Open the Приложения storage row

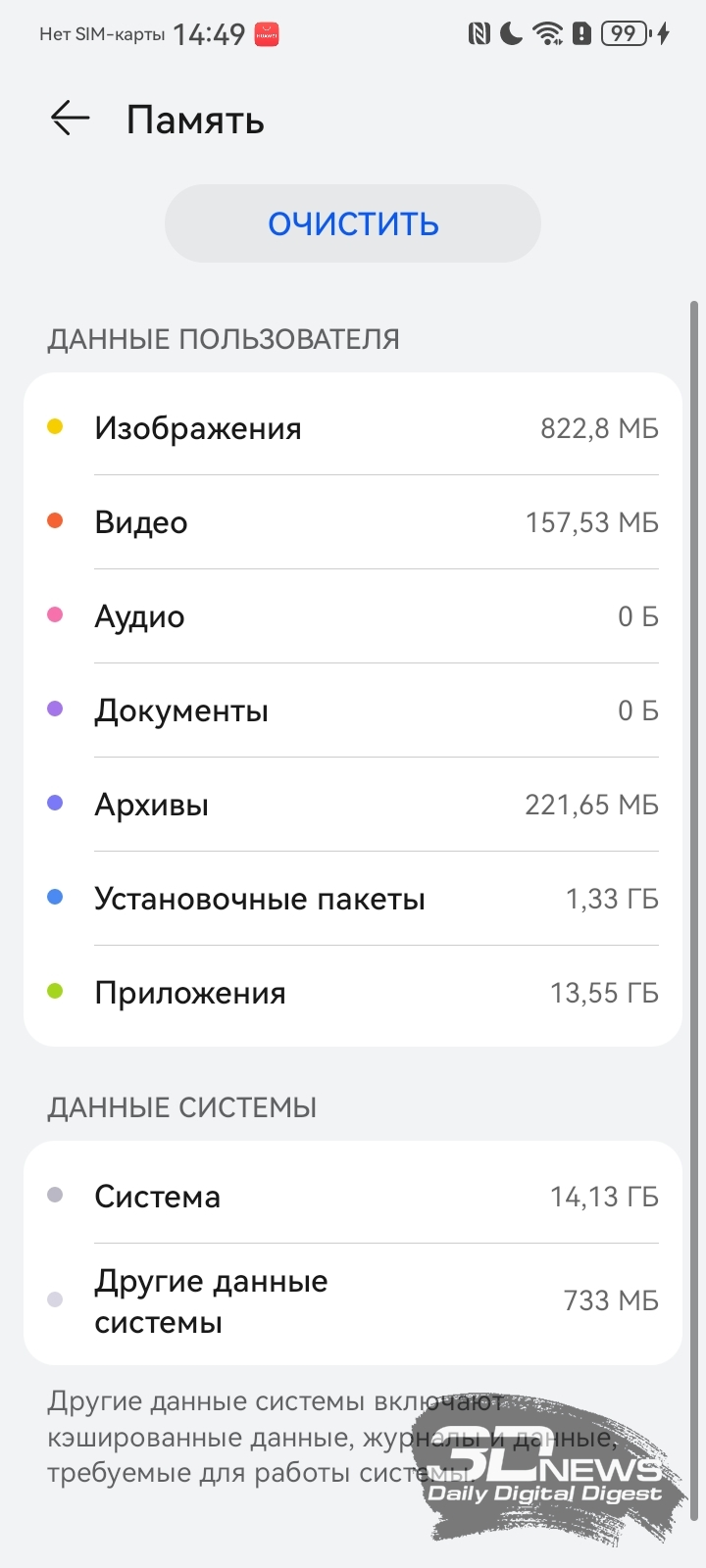click(x=353, y=993)
